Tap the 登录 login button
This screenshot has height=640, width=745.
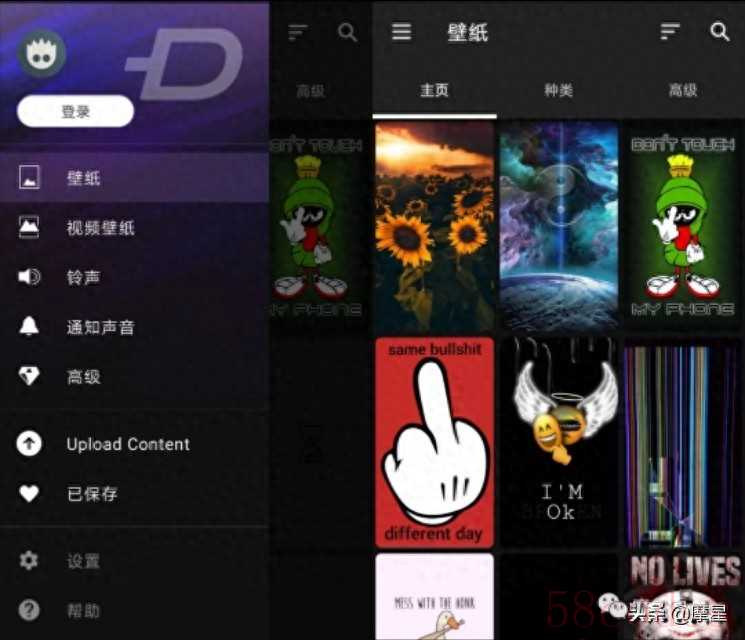pyautogui.click(x=75, y=112)
